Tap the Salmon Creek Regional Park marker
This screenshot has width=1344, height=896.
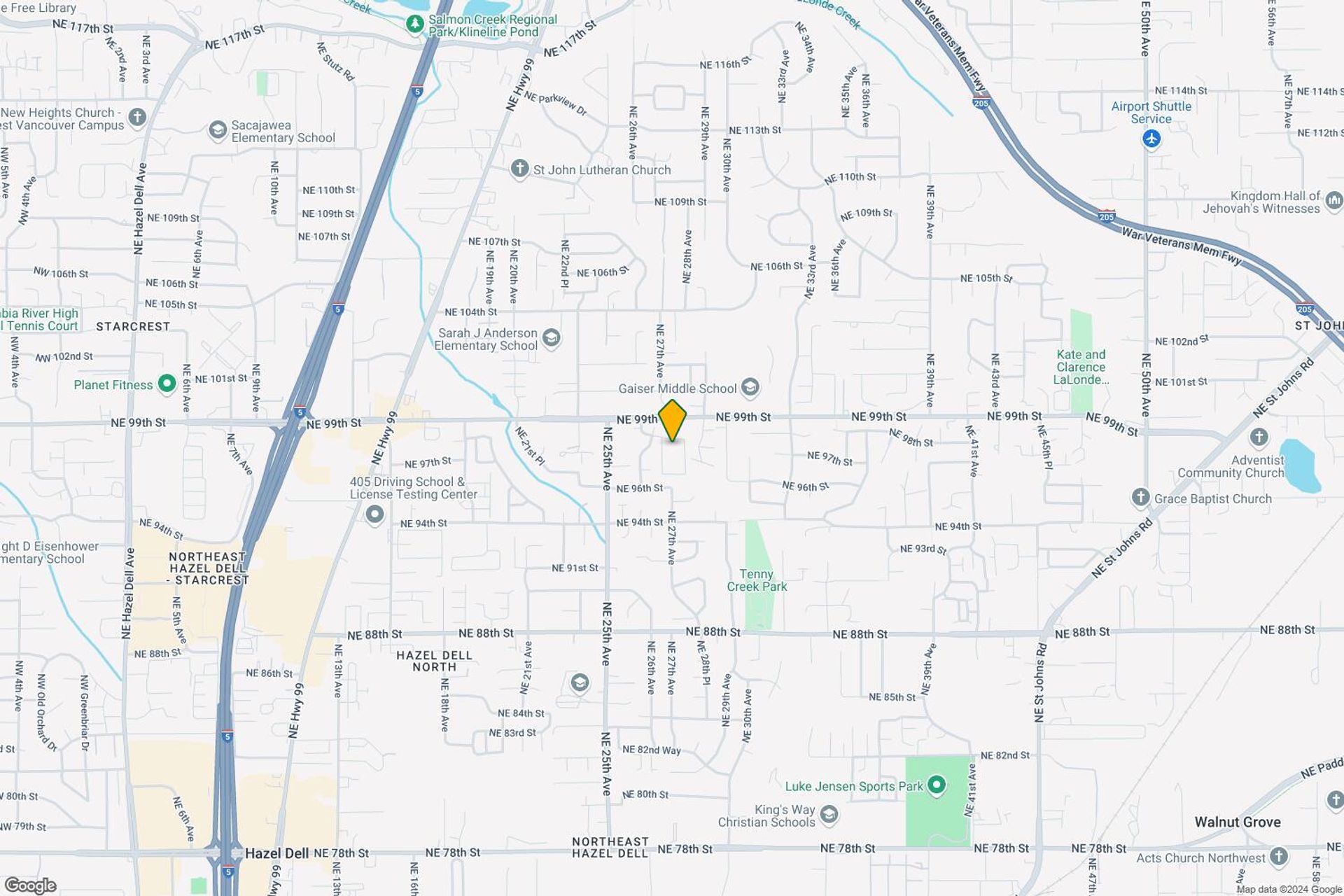pyautogui.click(x=415, y=24)
